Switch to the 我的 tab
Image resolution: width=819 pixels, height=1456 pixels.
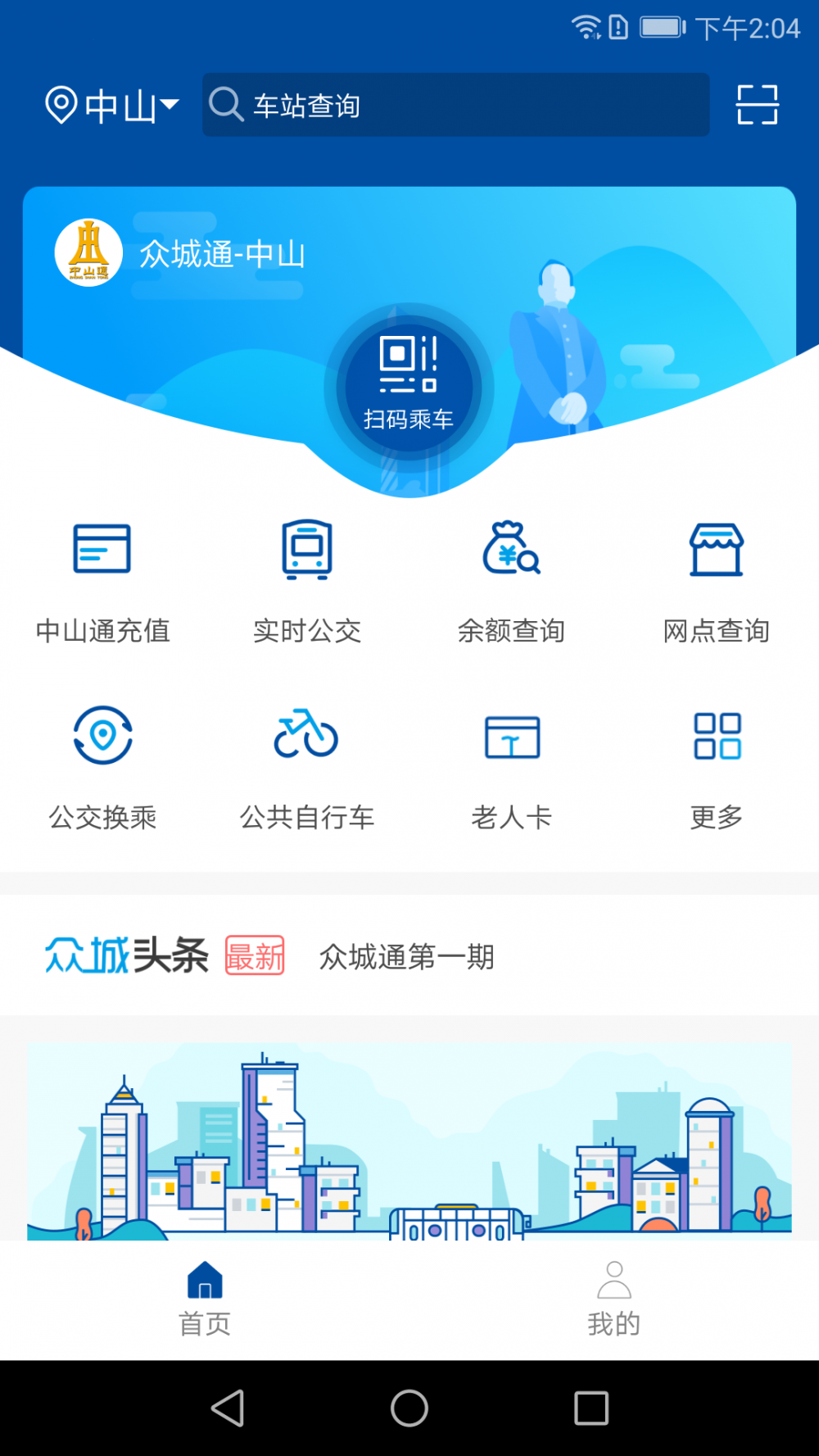pos(614,1299)
